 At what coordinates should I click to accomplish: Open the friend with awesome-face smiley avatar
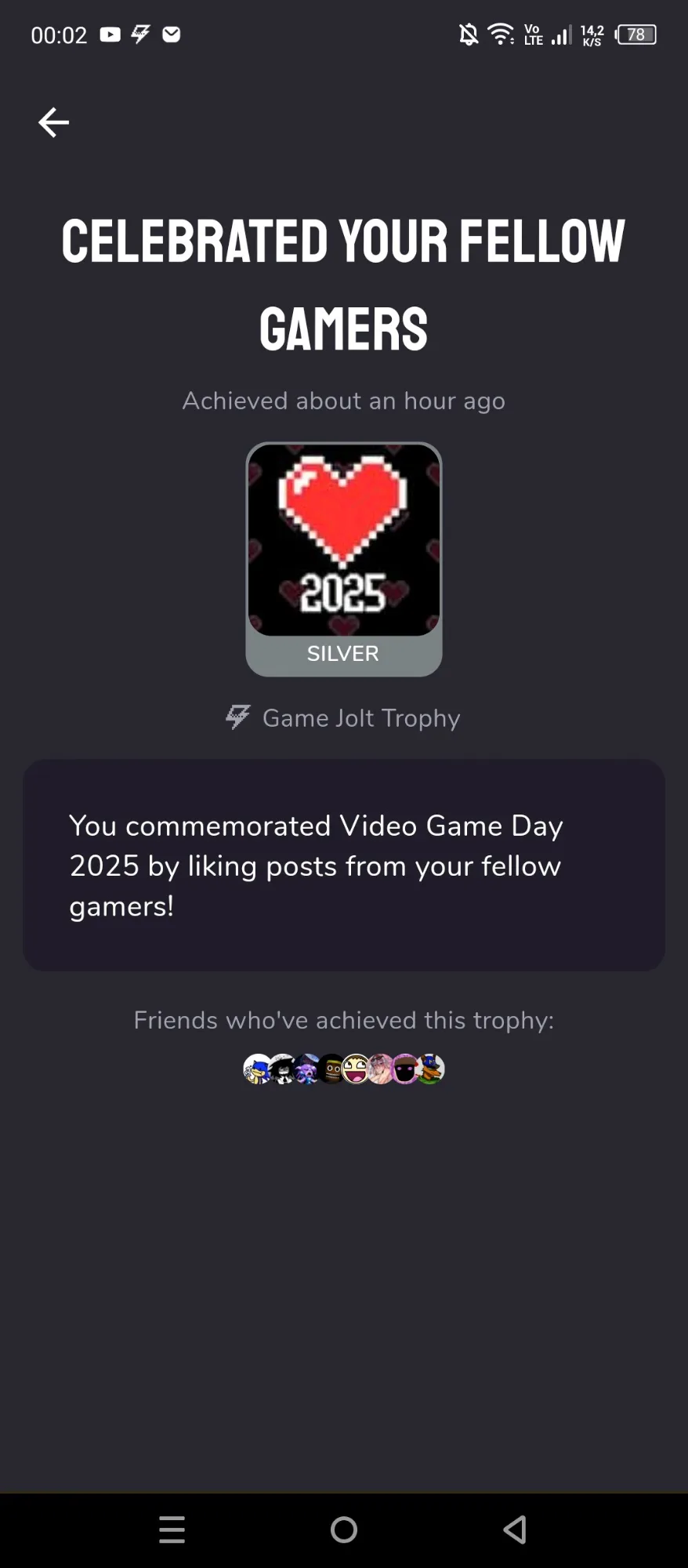[x=356, y=1069]
